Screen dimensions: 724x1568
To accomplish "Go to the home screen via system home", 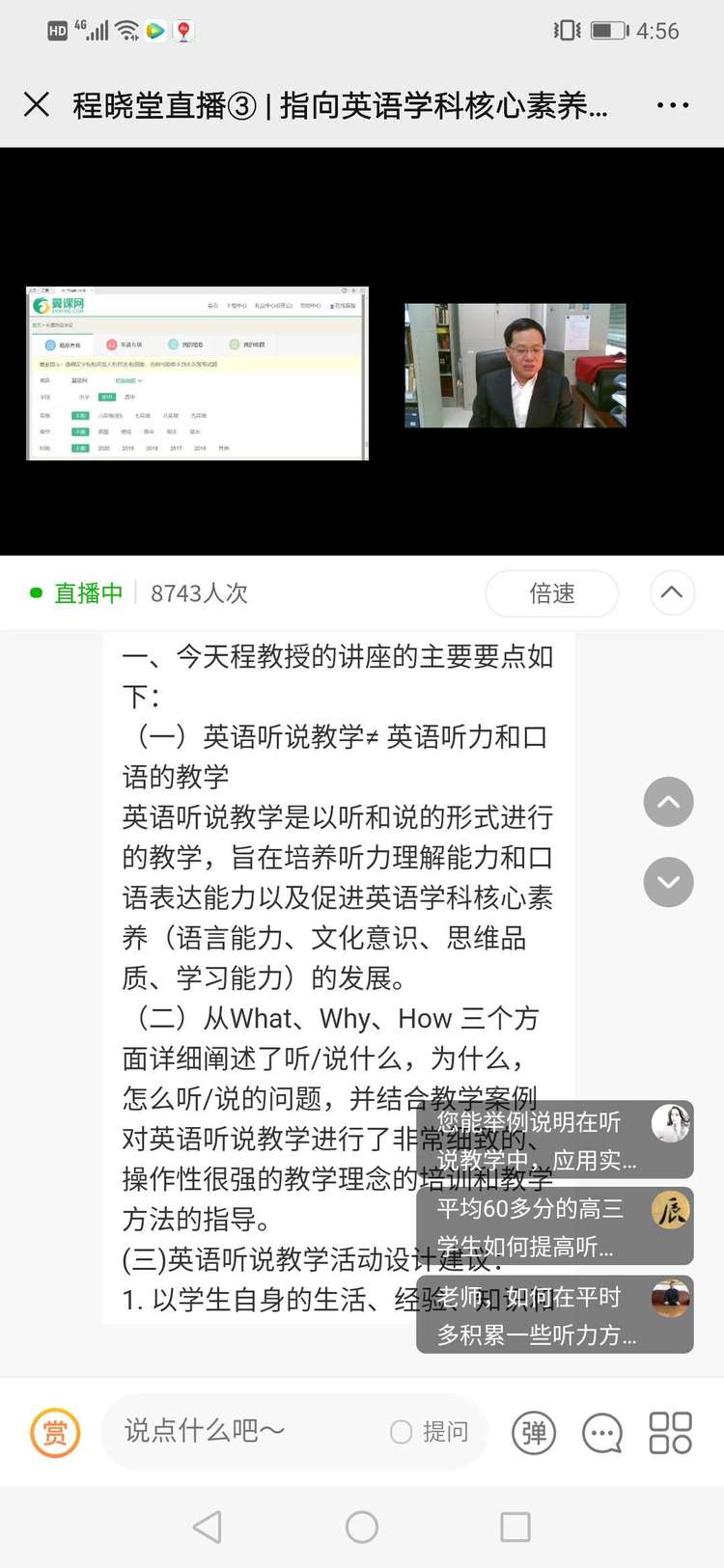I will tap(362, 1527).
